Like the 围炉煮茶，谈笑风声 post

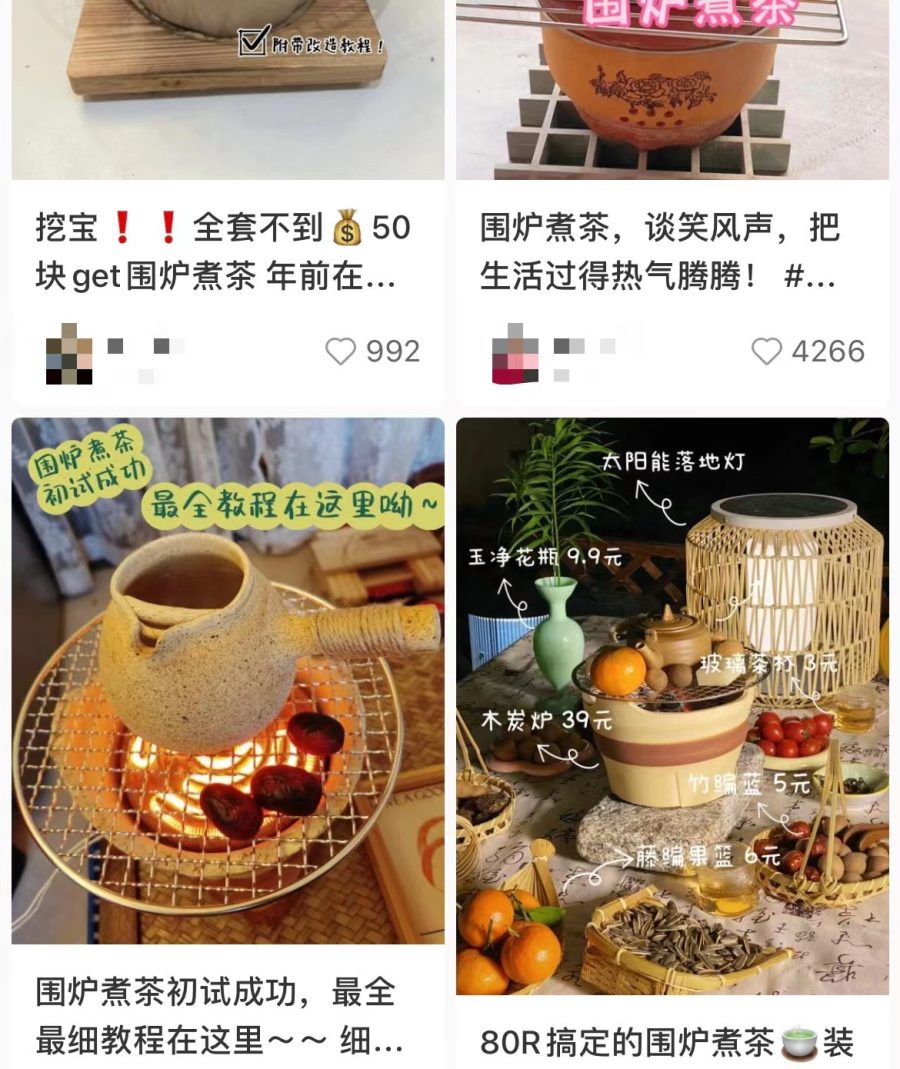[767, 351]
